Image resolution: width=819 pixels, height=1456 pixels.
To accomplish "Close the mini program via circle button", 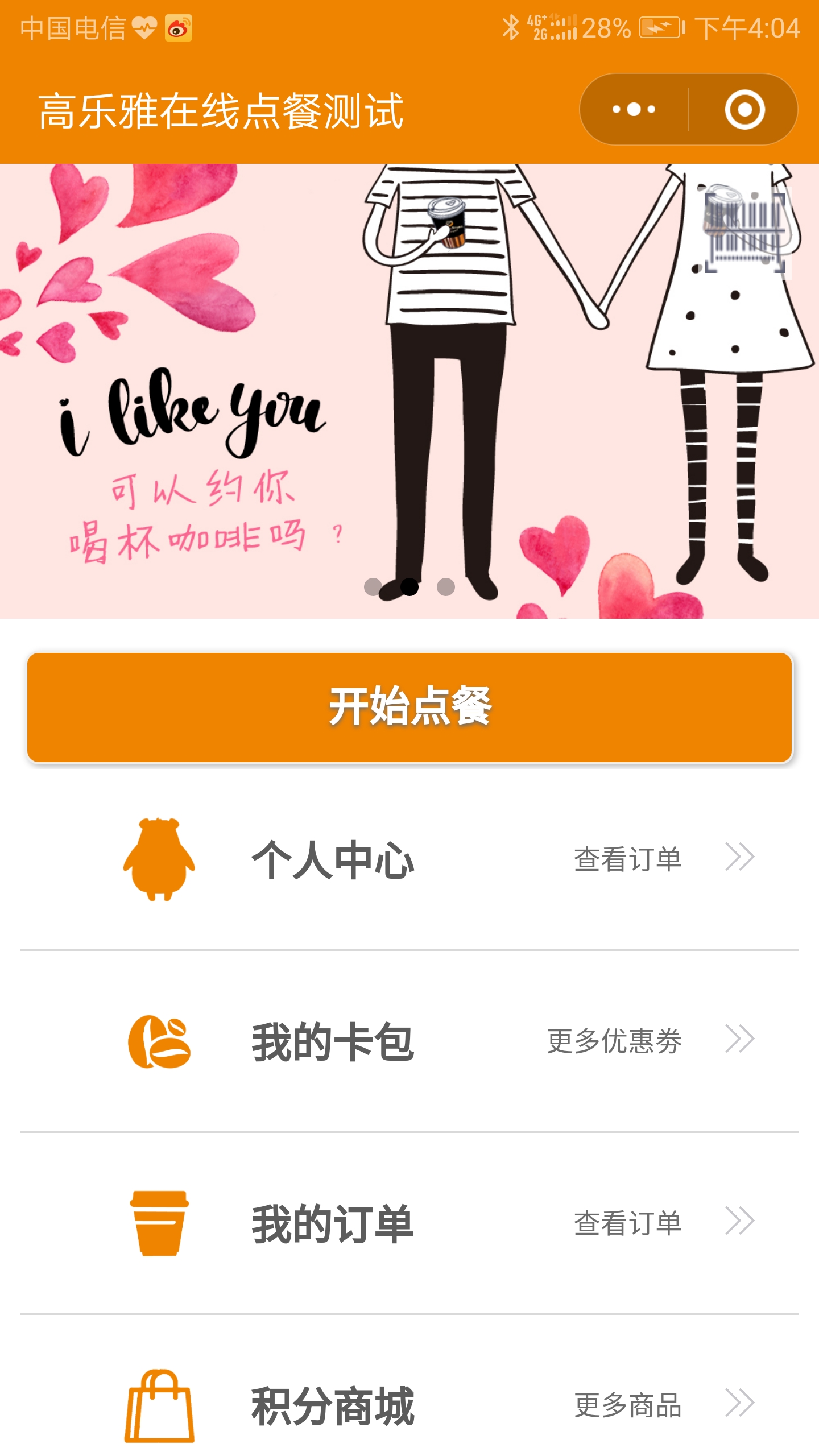I will [744, 109].
